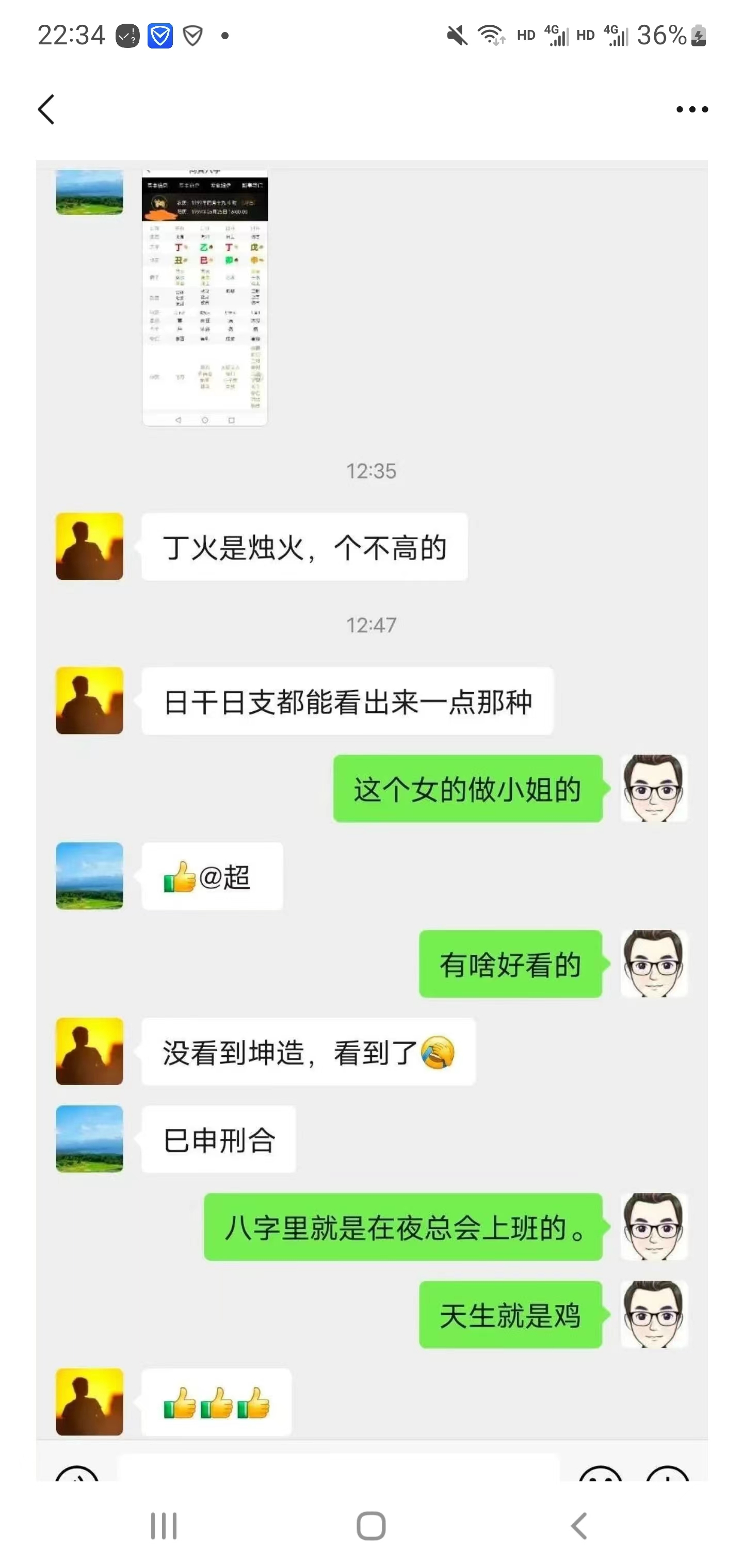Tap the system home button
743x1568 pixels.
pyautogui.click(x=371, y=1526)
